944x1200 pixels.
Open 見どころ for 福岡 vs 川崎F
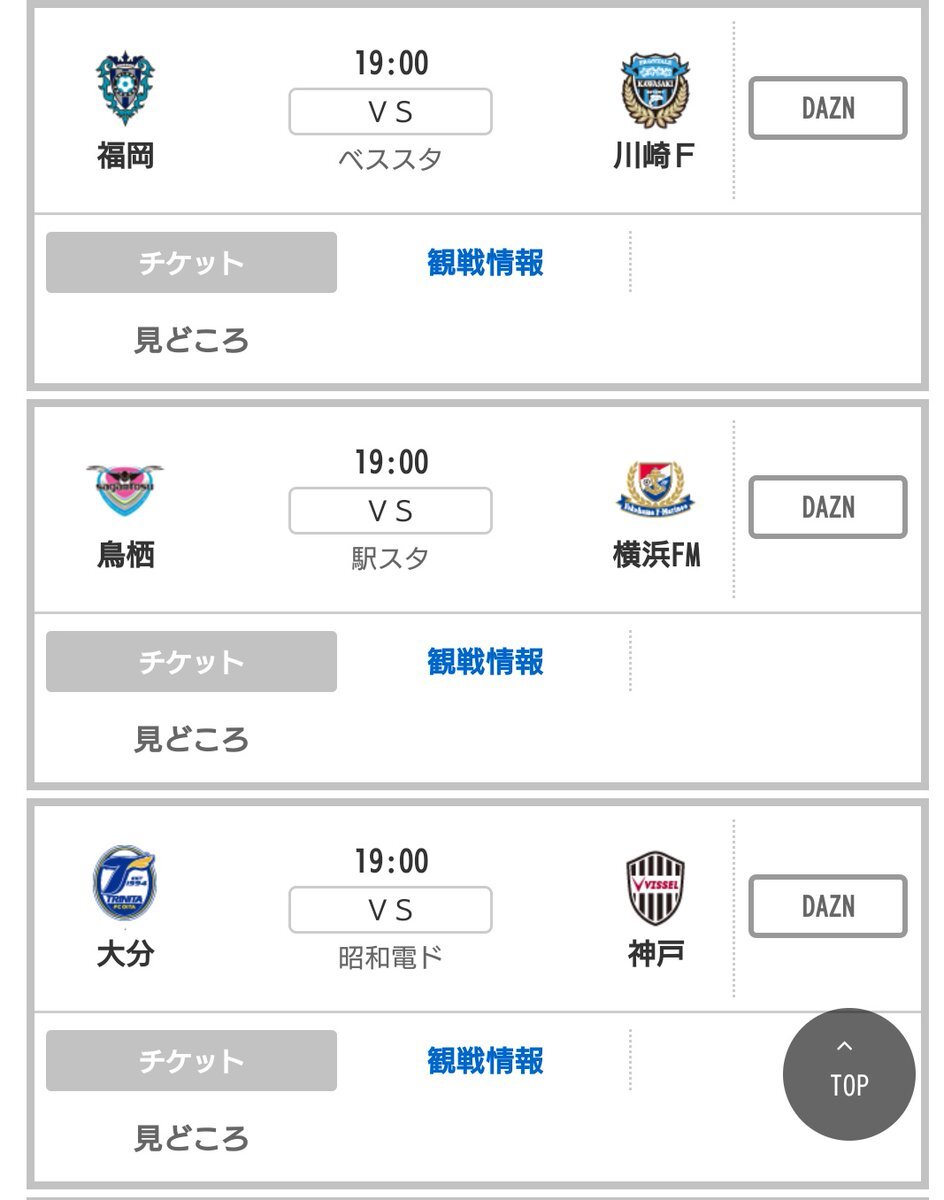pos(191,341)
